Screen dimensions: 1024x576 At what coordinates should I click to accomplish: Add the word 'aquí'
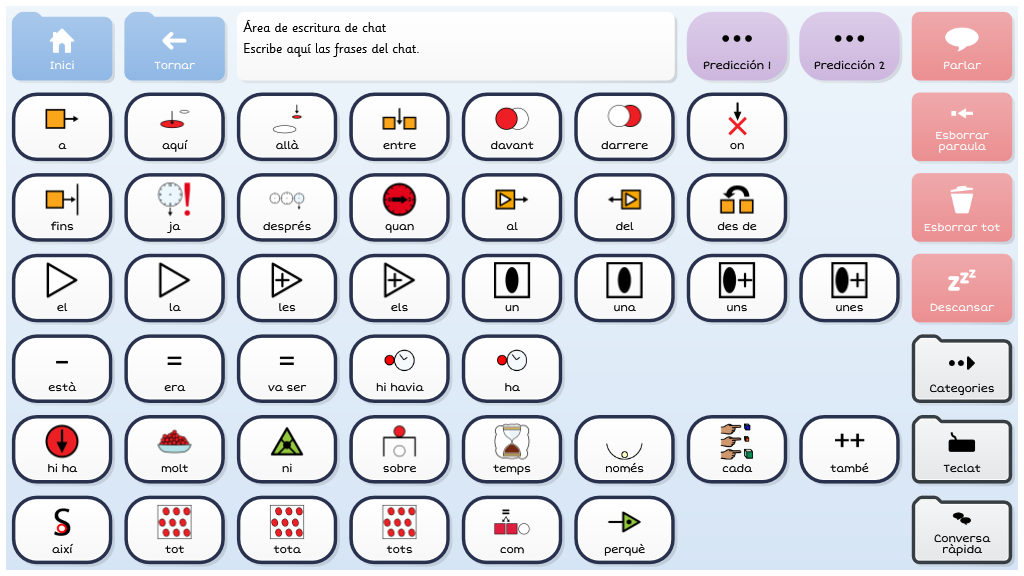[x=174, y=127]
